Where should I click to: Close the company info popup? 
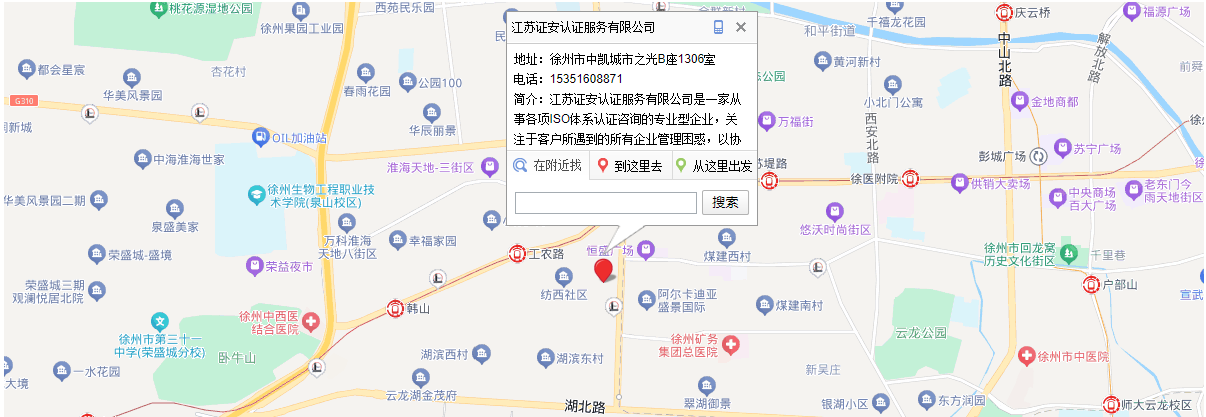pyautogui.click(x=741, y=27)
